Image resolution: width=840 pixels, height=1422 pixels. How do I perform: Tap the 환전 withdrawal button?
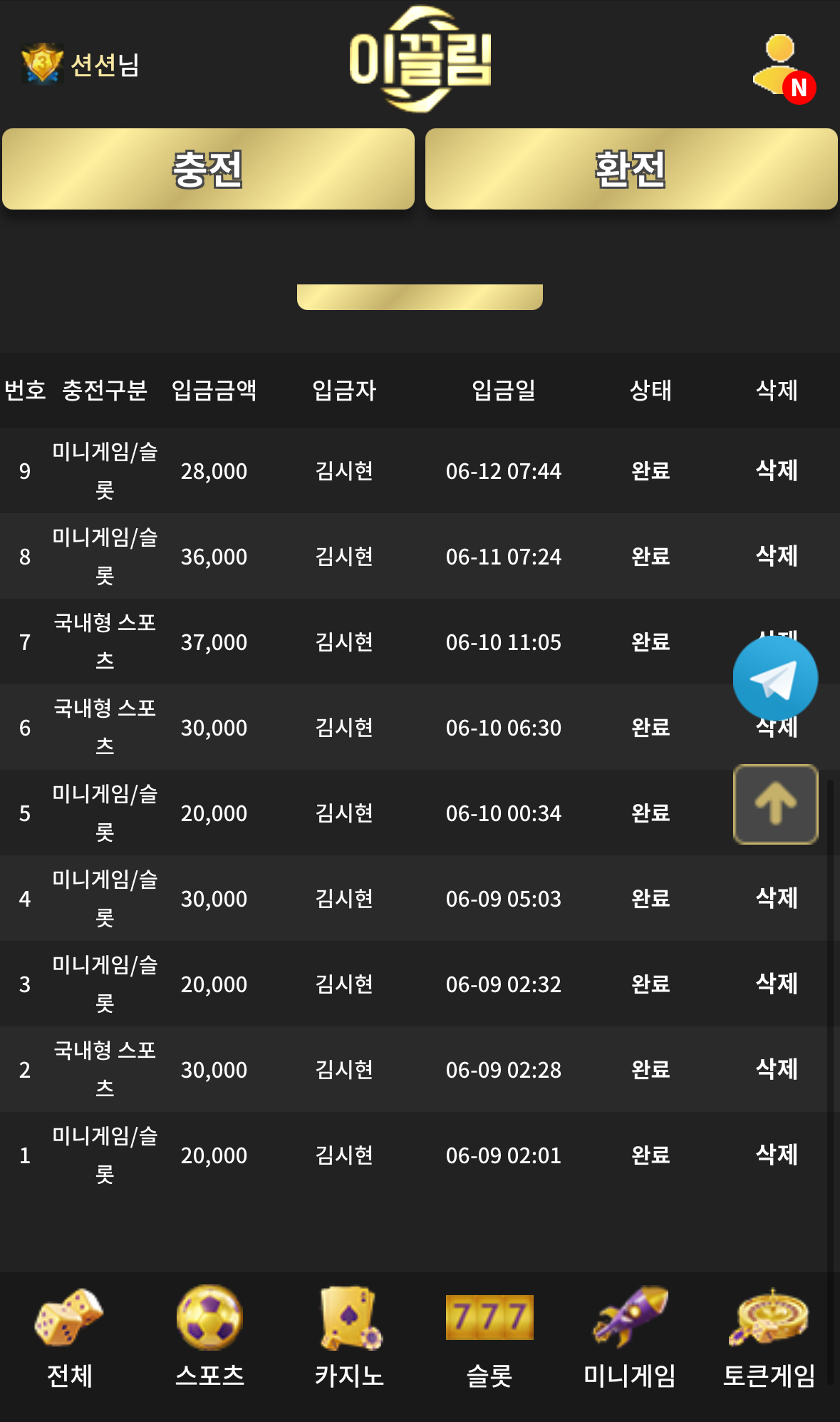click(x=631, y=169)
